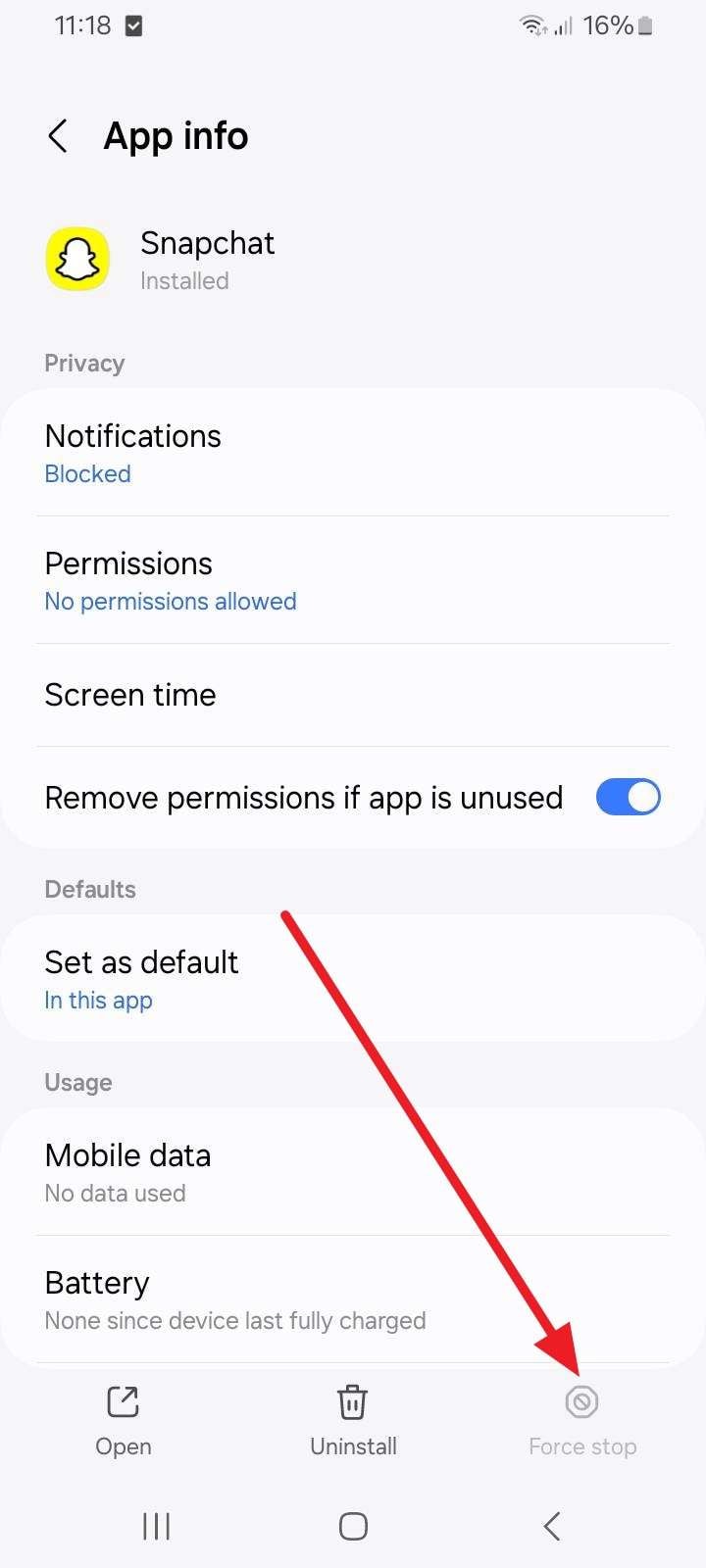Viewport: 706px width, 1568px height.
Task: Toggle Remove permissions if app is unused
Action: (628, 798)
